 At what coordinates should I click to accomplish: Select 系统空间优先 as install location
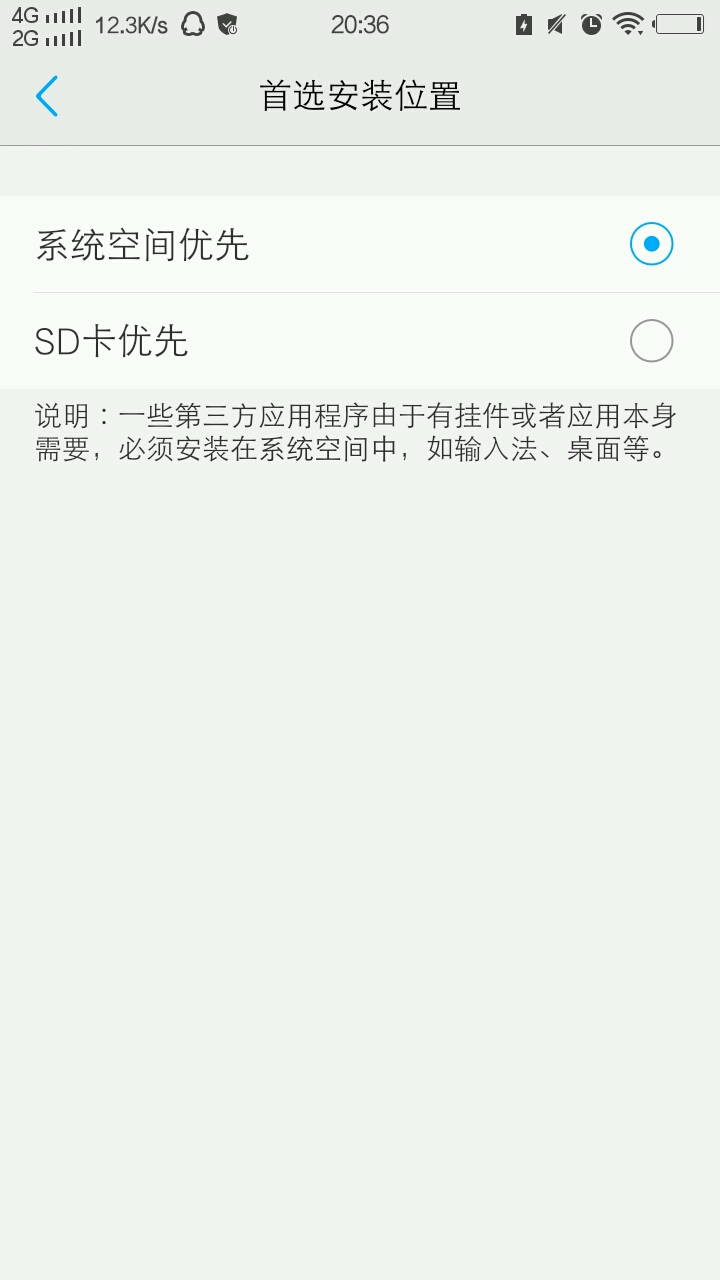tap(651, 244)
